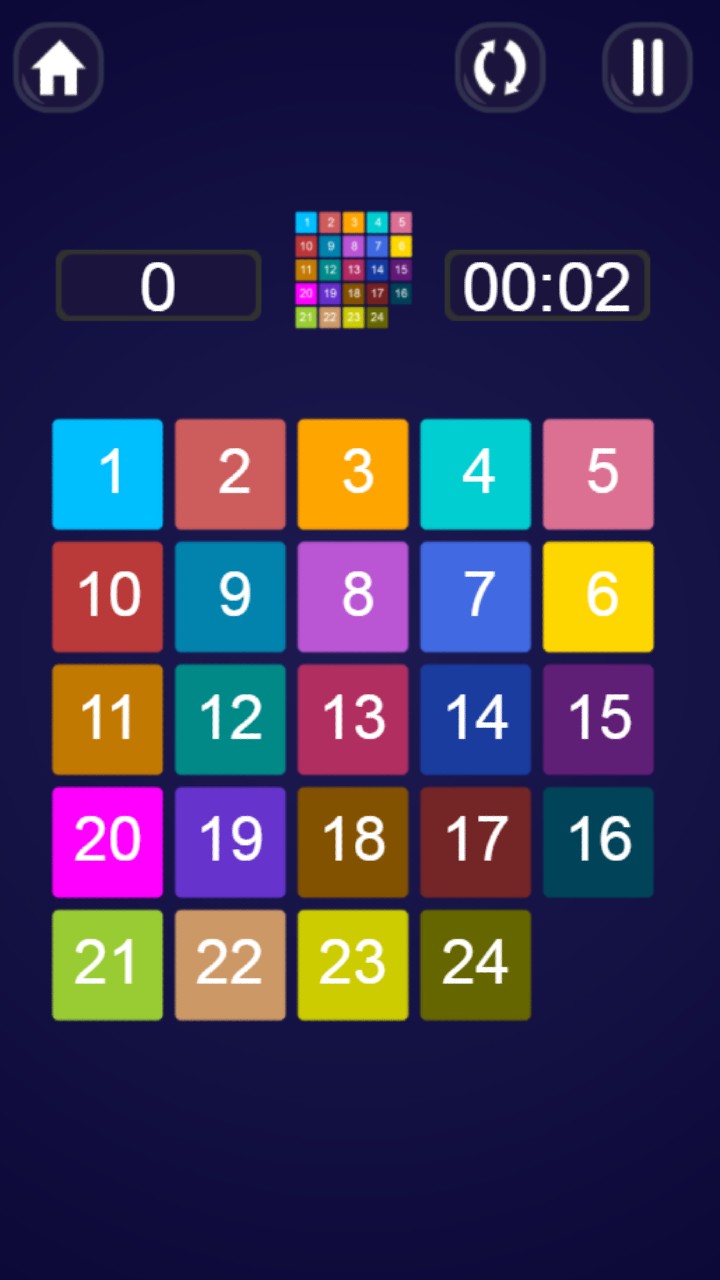Restart the puzzle with the refresh icon
The width and height of the screenshot is (720, 1280).
coord(499,67)
